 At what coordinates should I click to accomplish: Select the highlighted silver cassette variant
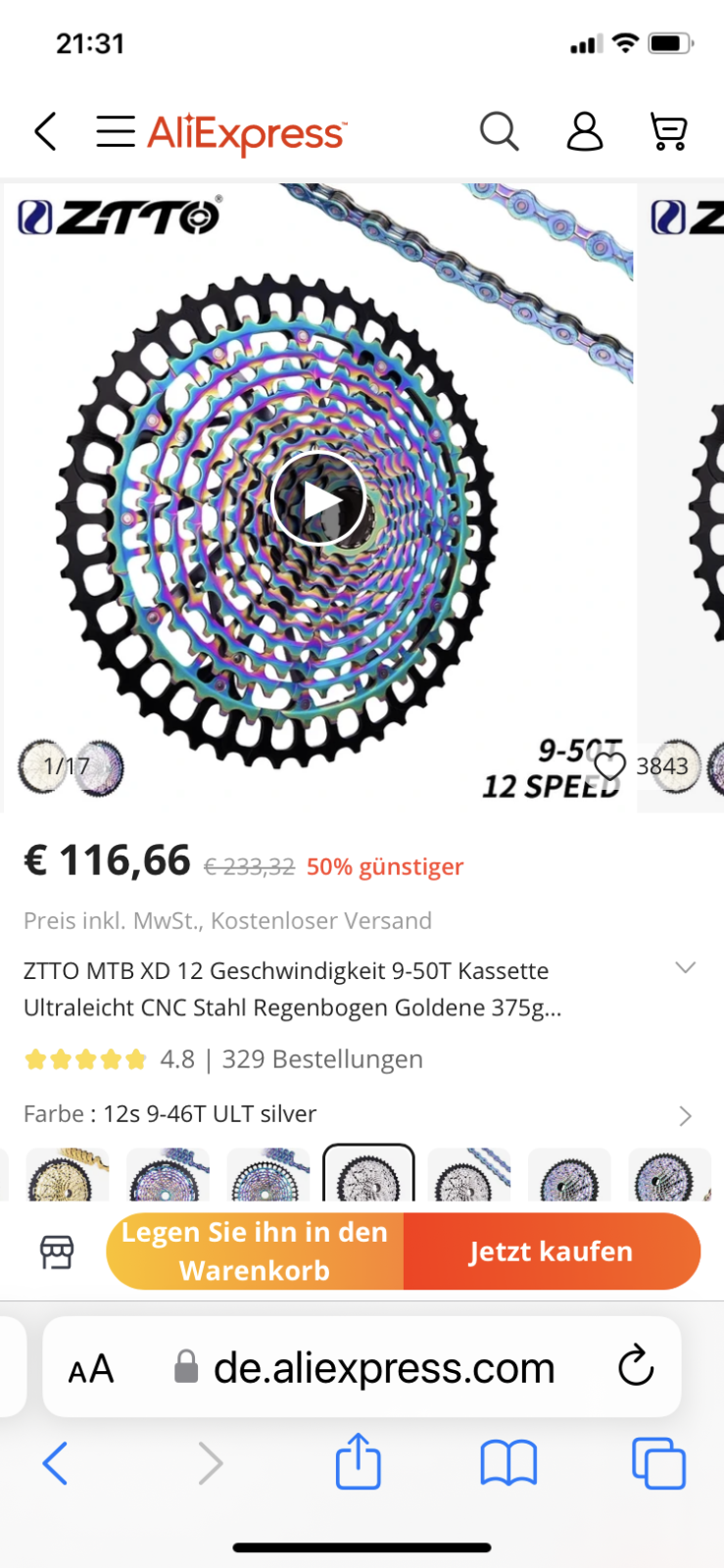[x=368, y=1174]
